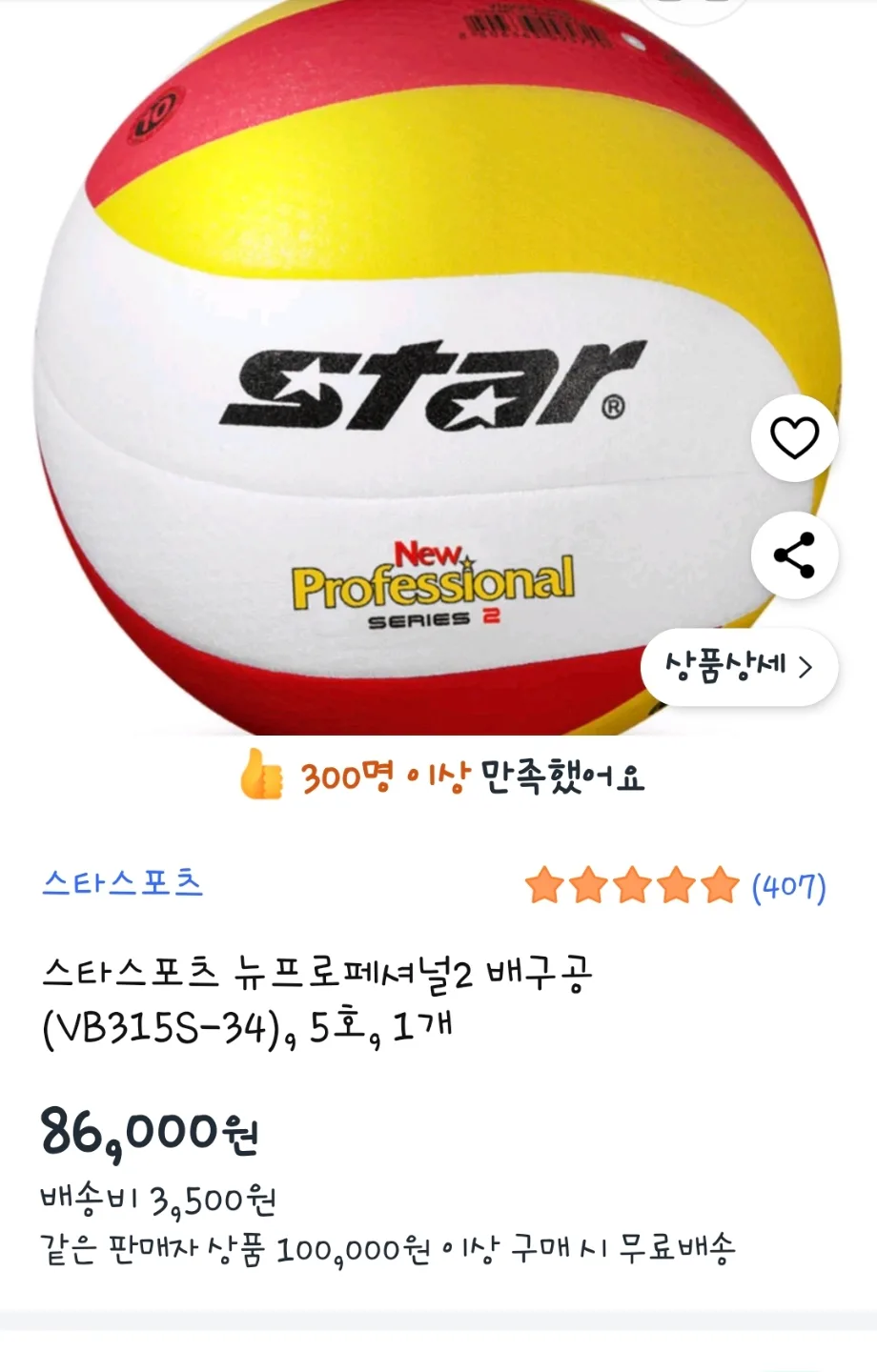Add the volleyball to wishlist with the heart
The image size is (877, 1372).
[794, 438]
